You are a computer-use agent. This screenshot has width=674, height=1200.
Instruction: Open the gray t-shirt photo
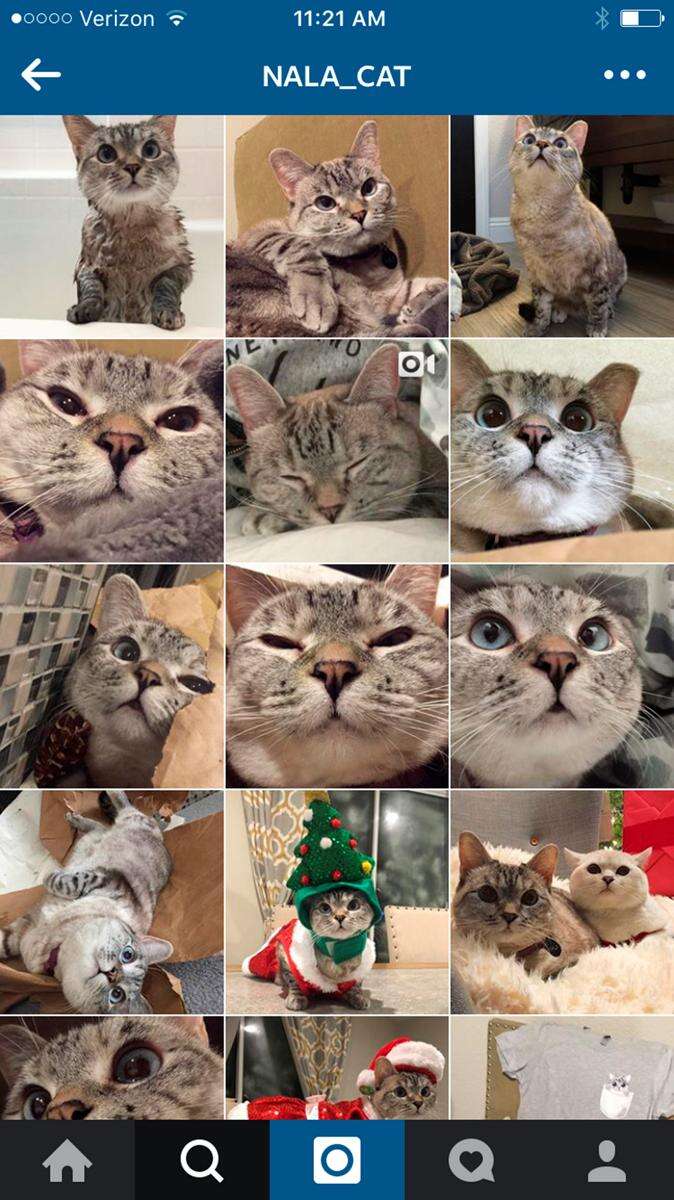pyautogui.click(x=562, y=1067)
